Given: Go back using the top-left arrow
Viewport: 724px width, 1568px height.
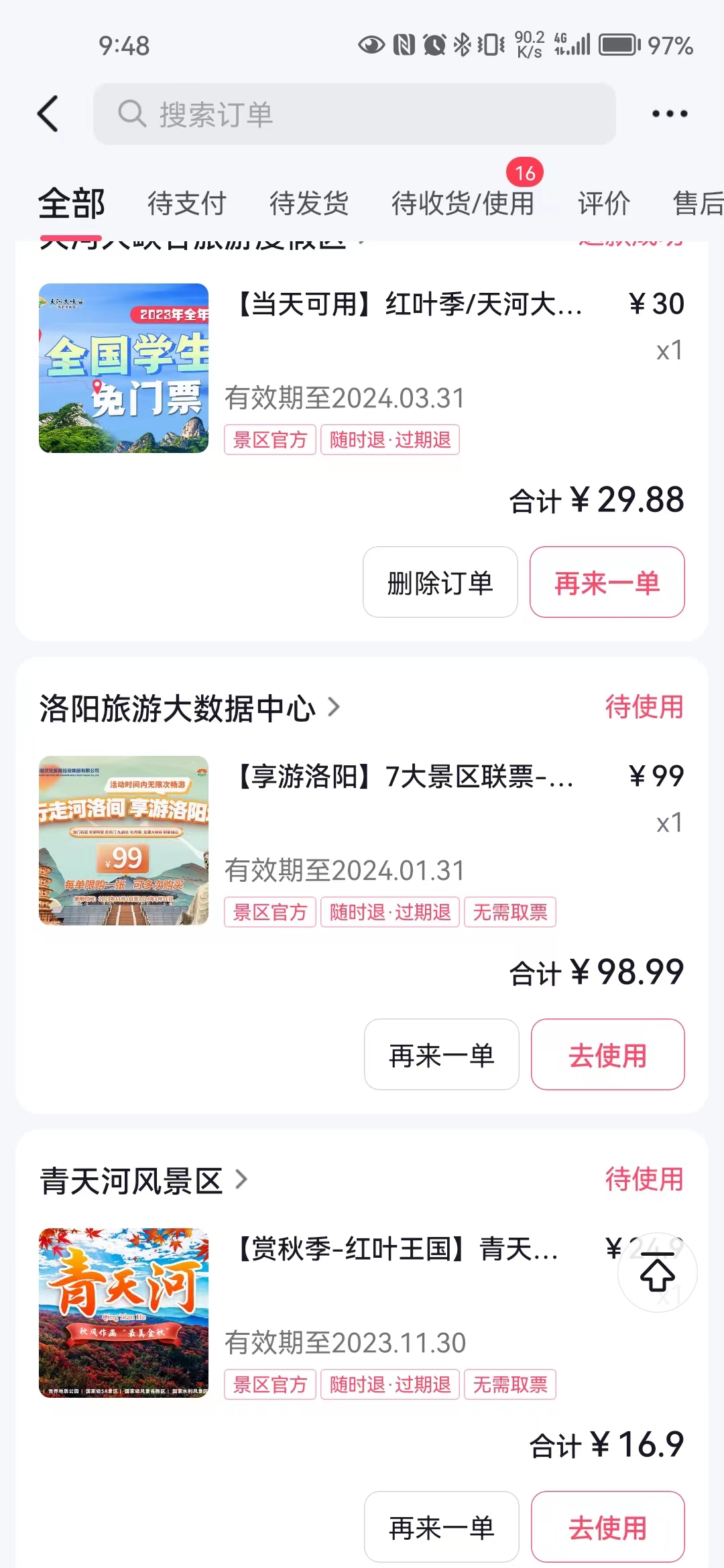Looking at the screenshot, I should pos(48,113).
